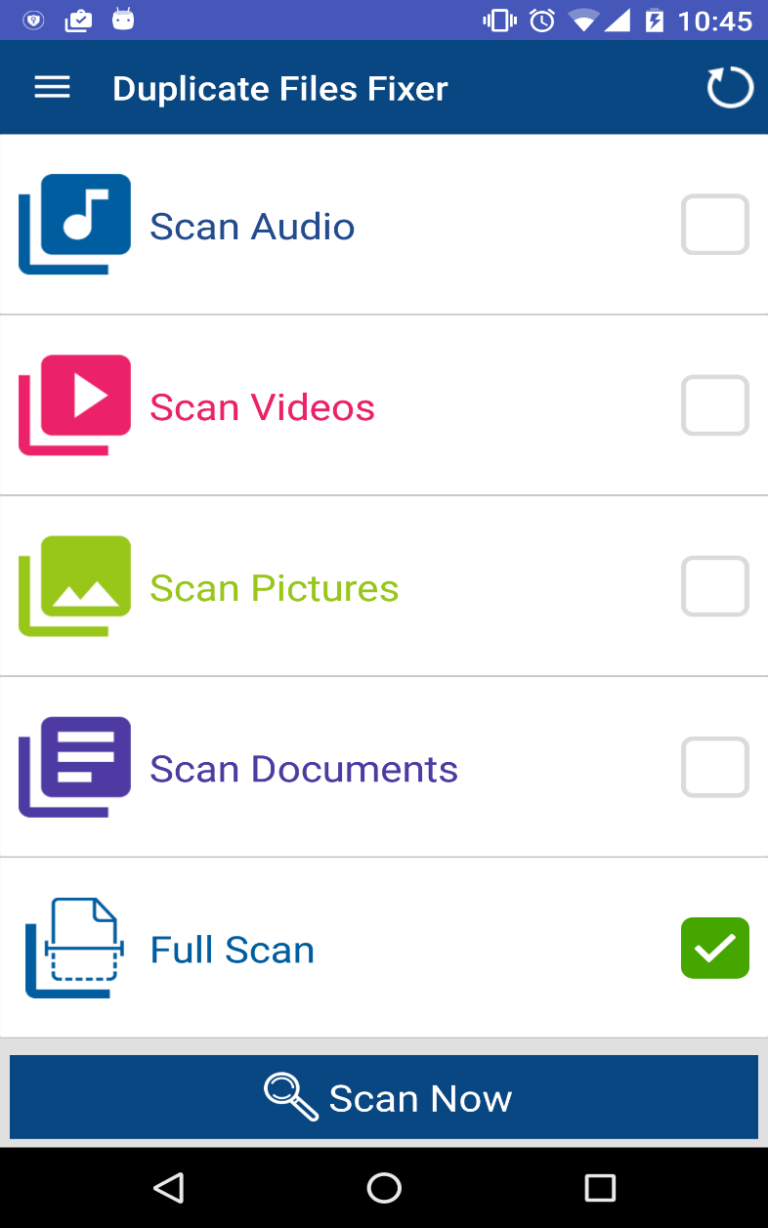Check the Scan Documents checkbox
The height and width of the screenshot is (1228, 768).
[x=714, y=766]
